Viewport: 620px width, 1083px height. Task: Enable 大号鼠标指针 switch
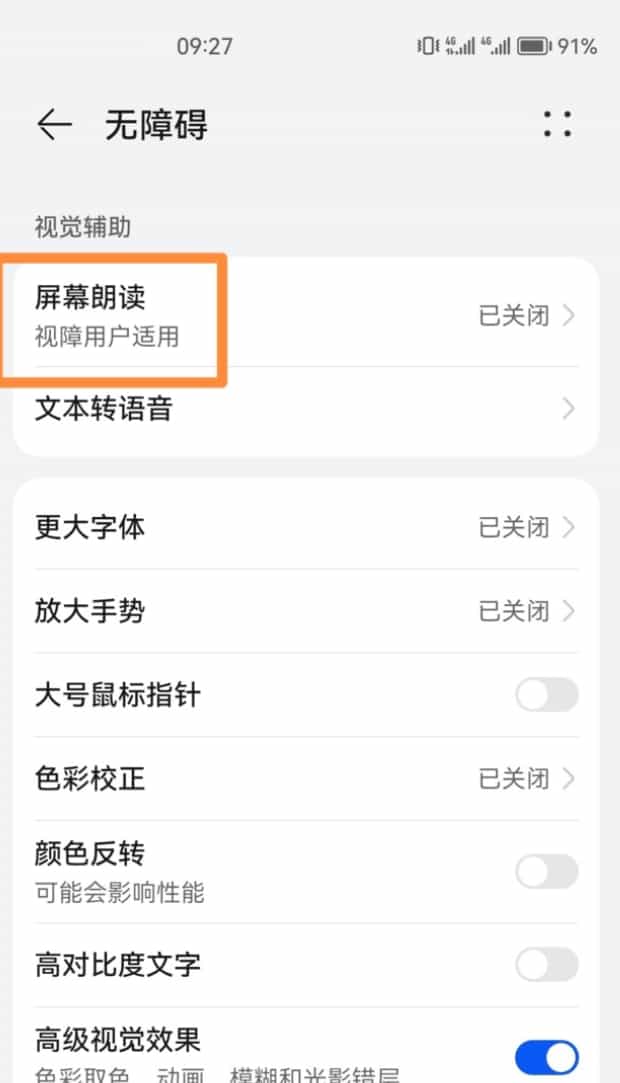click(546, 695)
